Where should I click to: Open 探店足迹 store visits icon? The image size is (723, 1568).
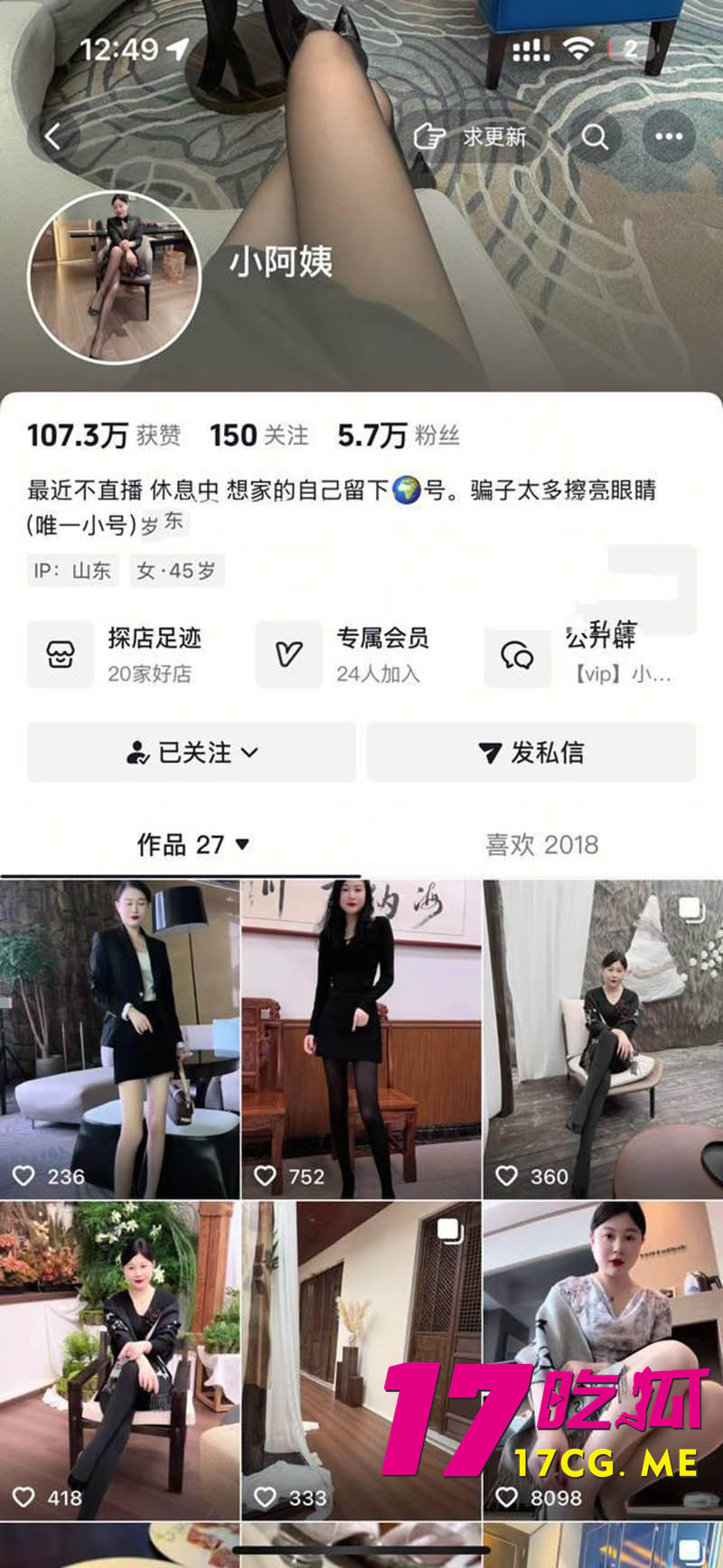[60, 654]
